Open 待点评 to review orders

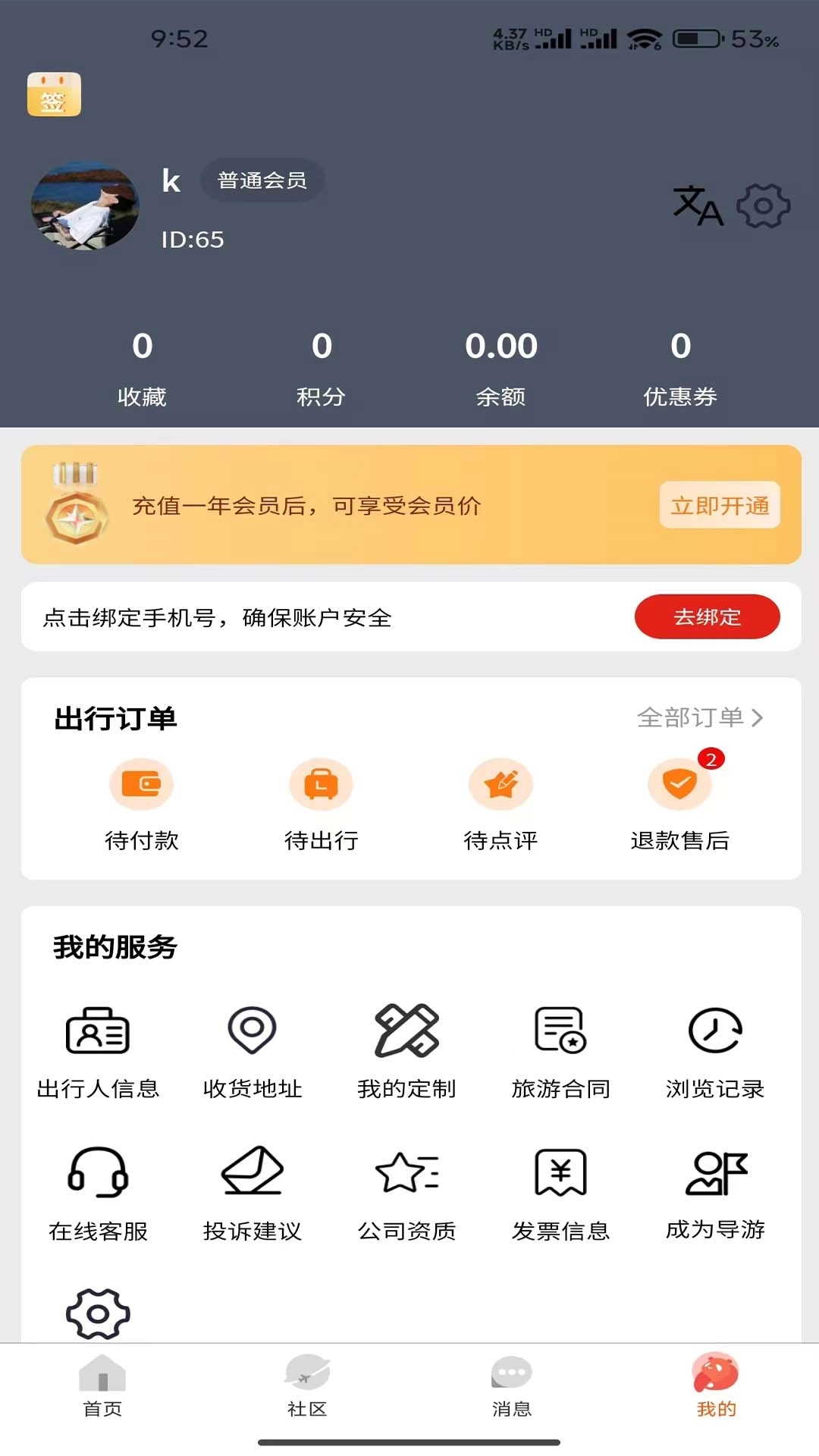(x=500, y=785)
